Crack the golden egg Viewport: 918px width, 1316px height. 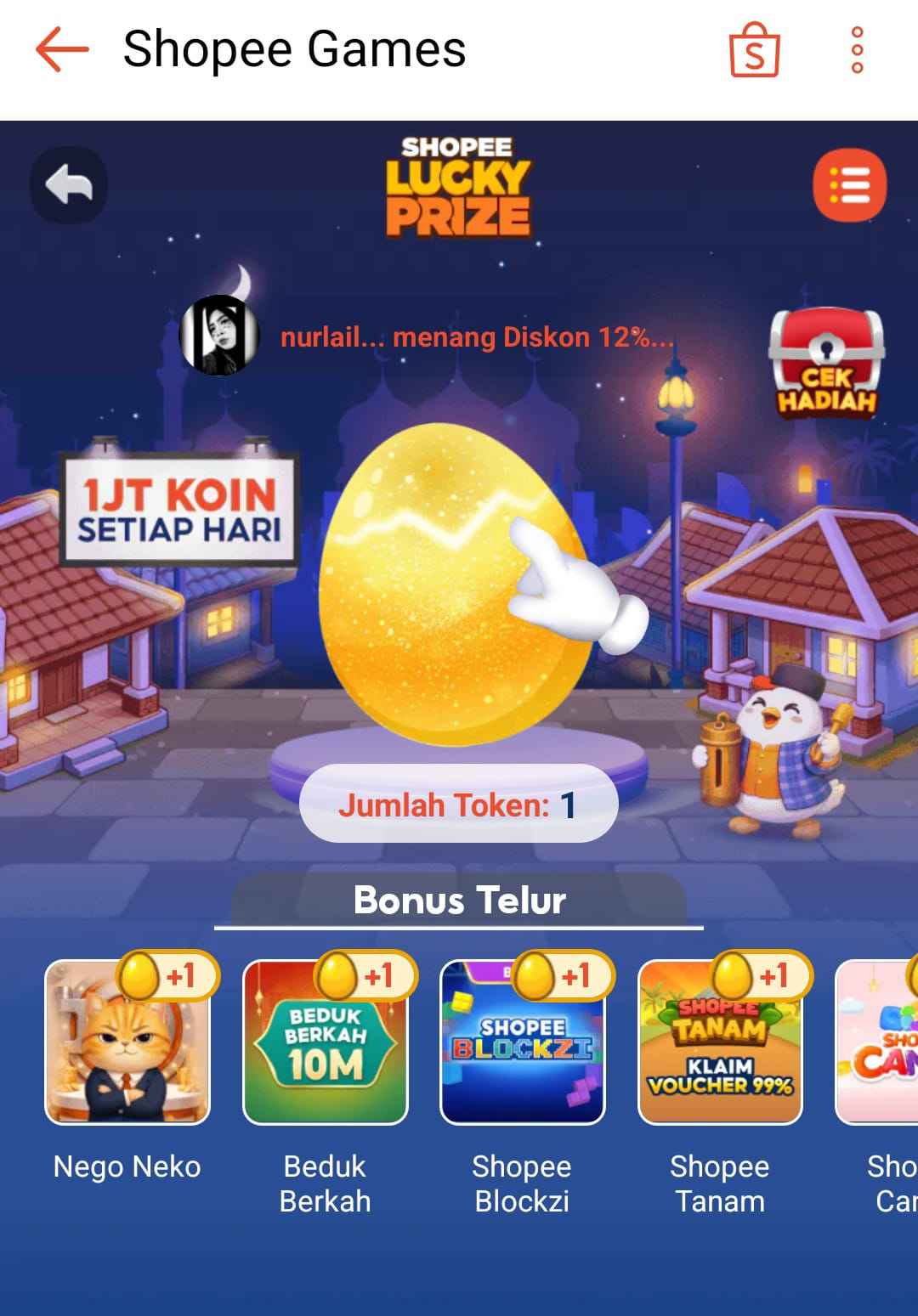point(450,586)
